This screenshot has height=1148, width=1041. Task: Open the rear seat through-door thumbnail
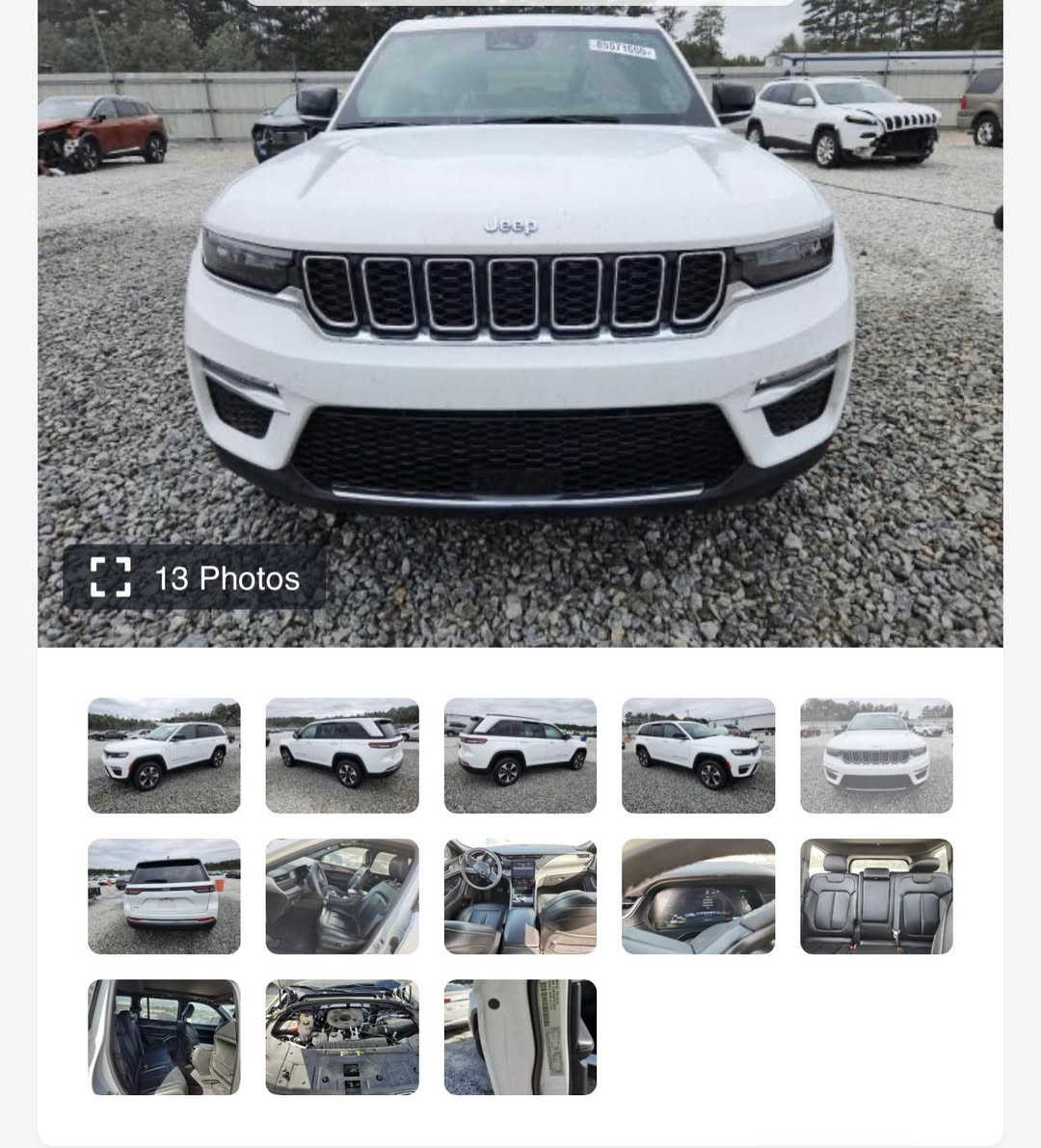(163, 1036)
